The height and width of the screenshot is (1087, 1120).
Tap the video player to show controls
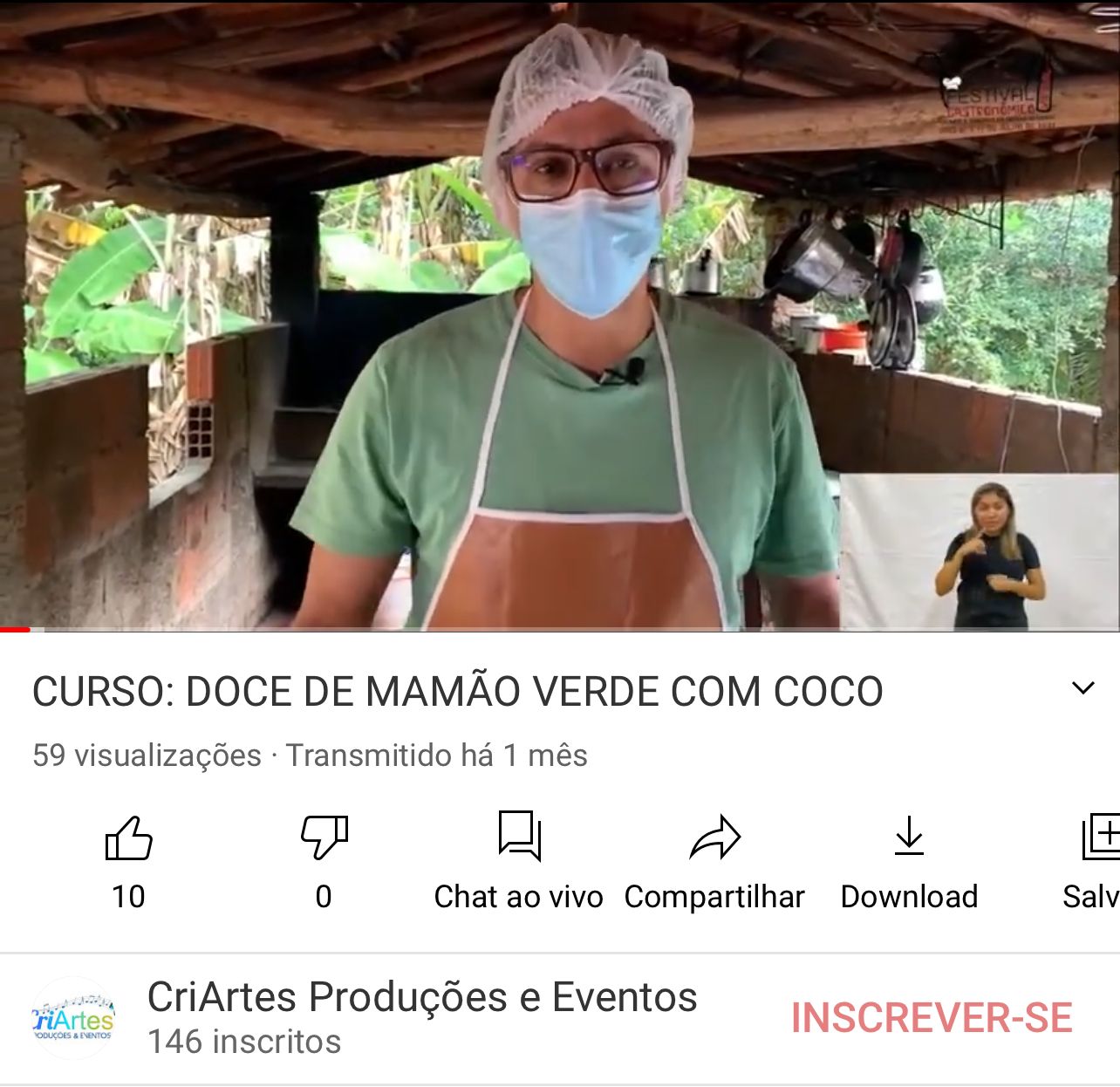click(x=558, y=314)
